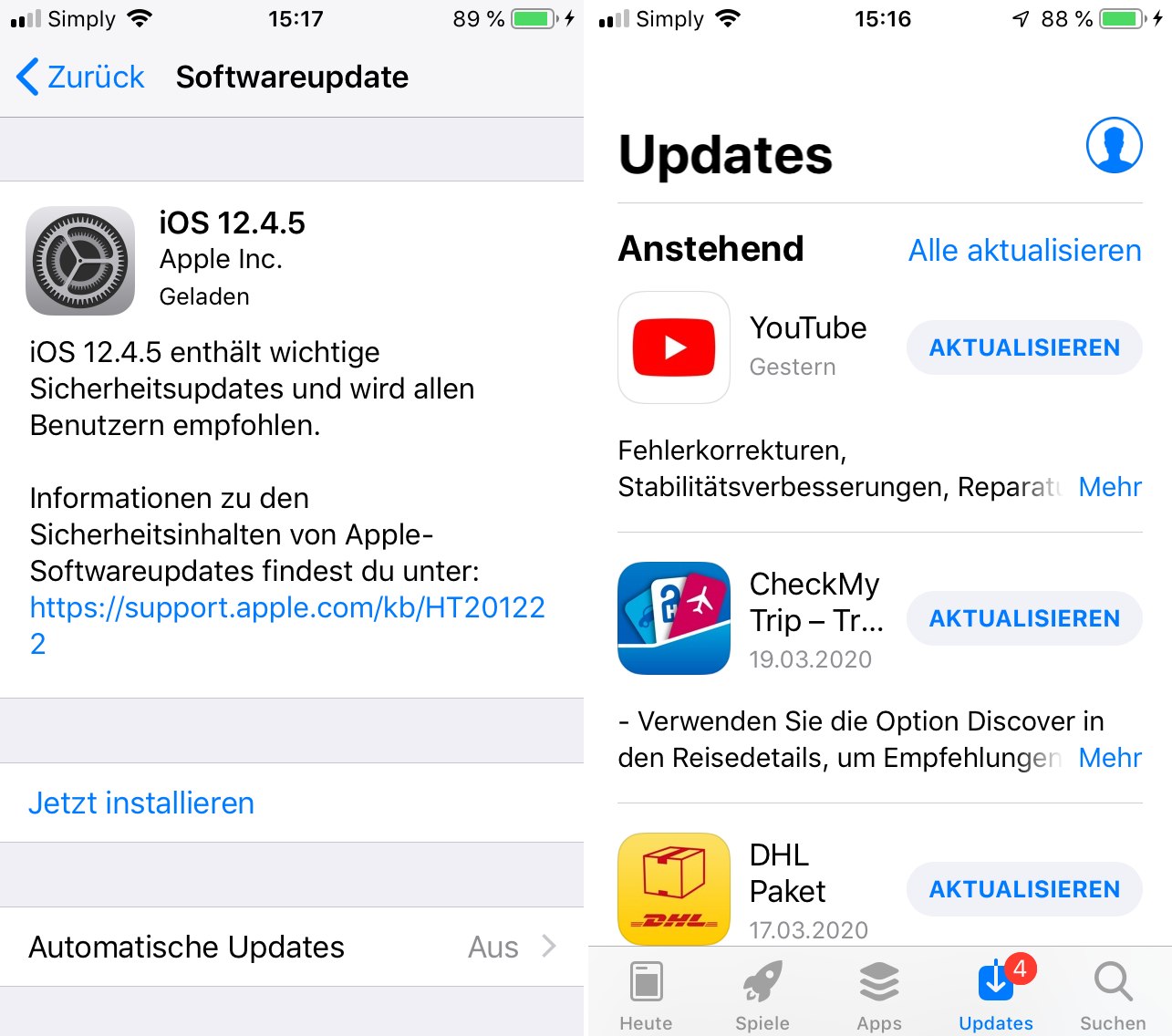Switch to the Suchen tab

click(x=1113, y=996)
